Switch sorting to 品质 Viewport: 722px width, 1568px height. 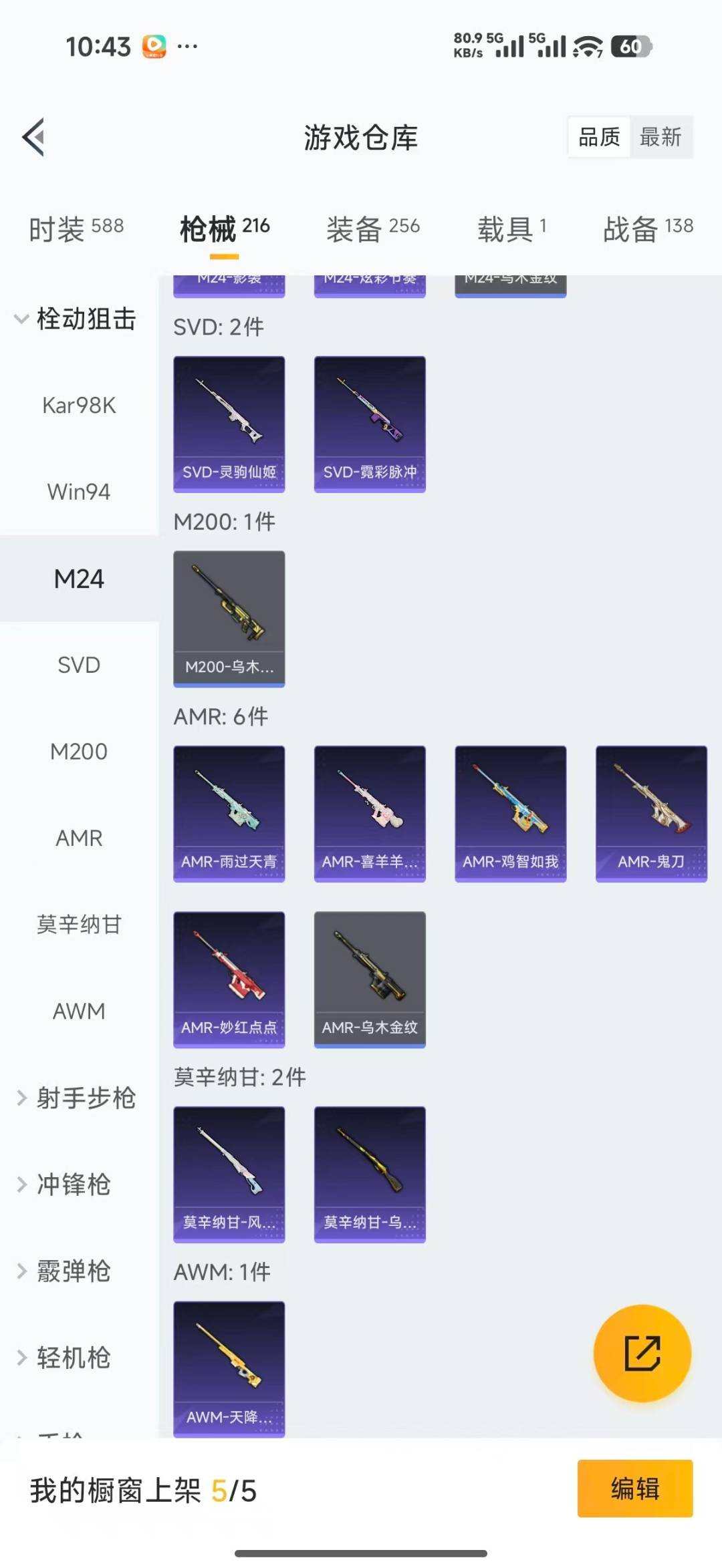[x=597, y=137]
